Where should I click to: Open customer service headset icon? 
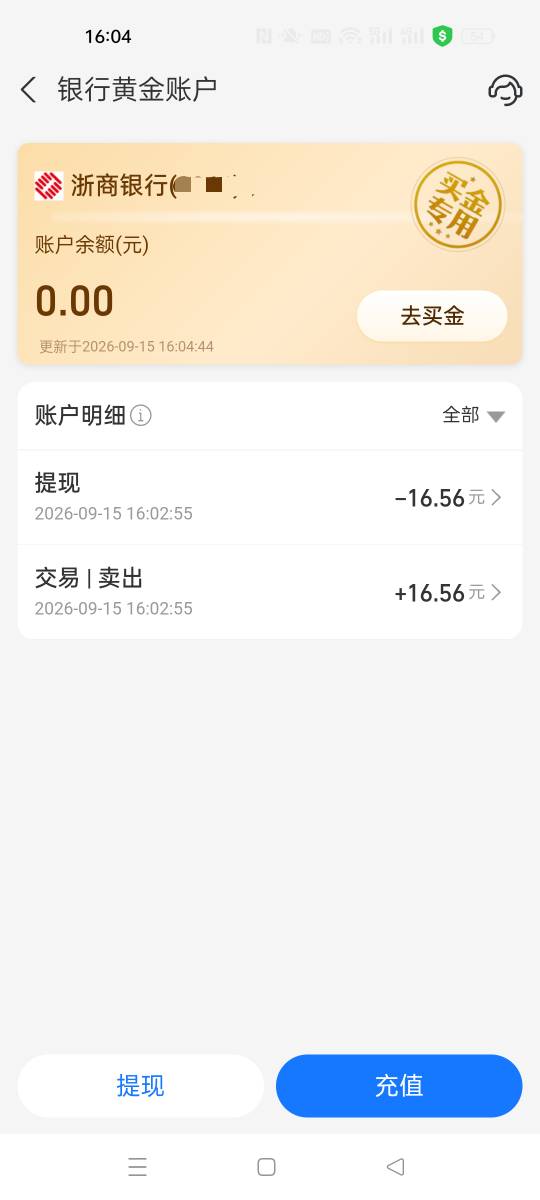click(505, 90)
